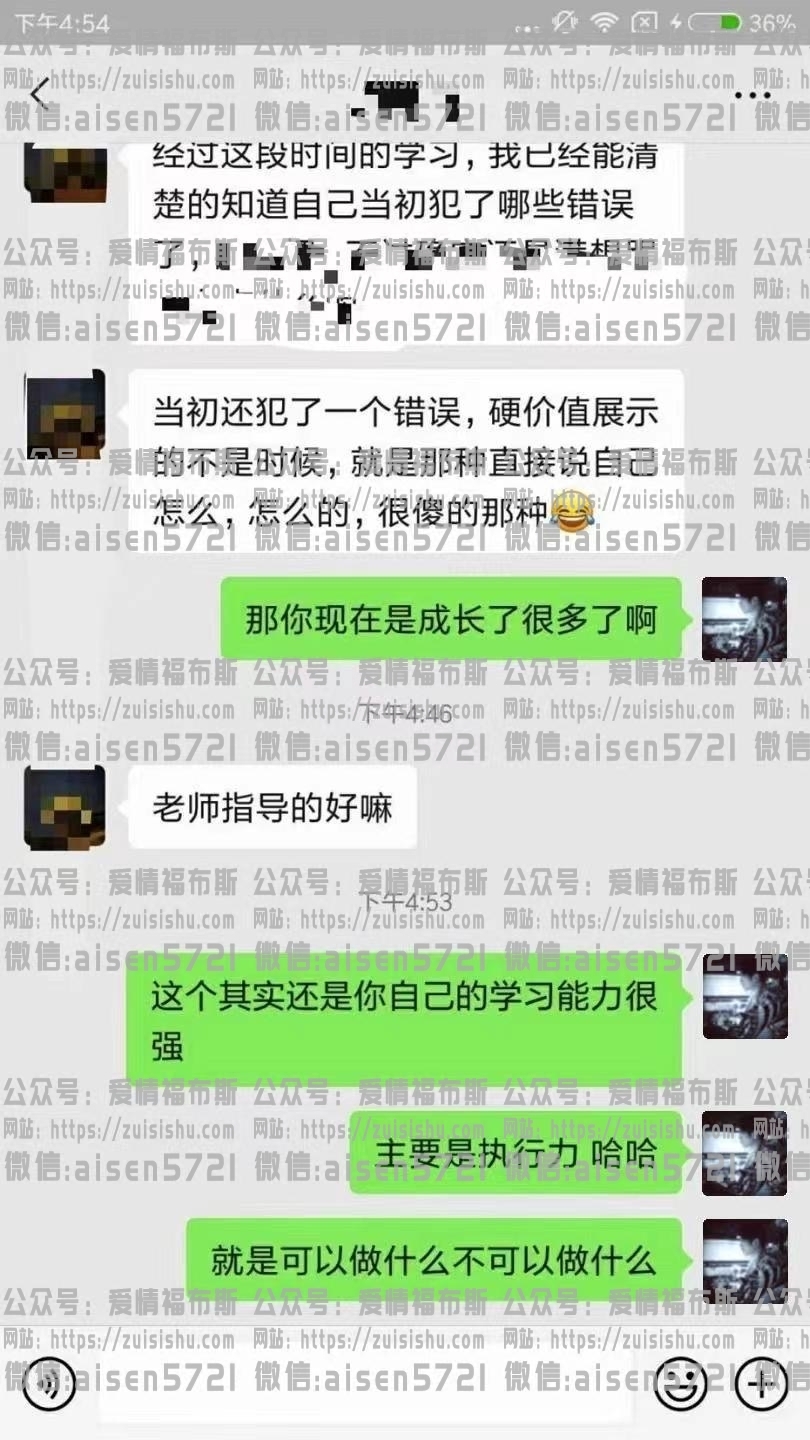Image resolution: width=810 pixels, height=1440 pixels.
Task: Focus the message text field
Action: tap(365, 1386)
